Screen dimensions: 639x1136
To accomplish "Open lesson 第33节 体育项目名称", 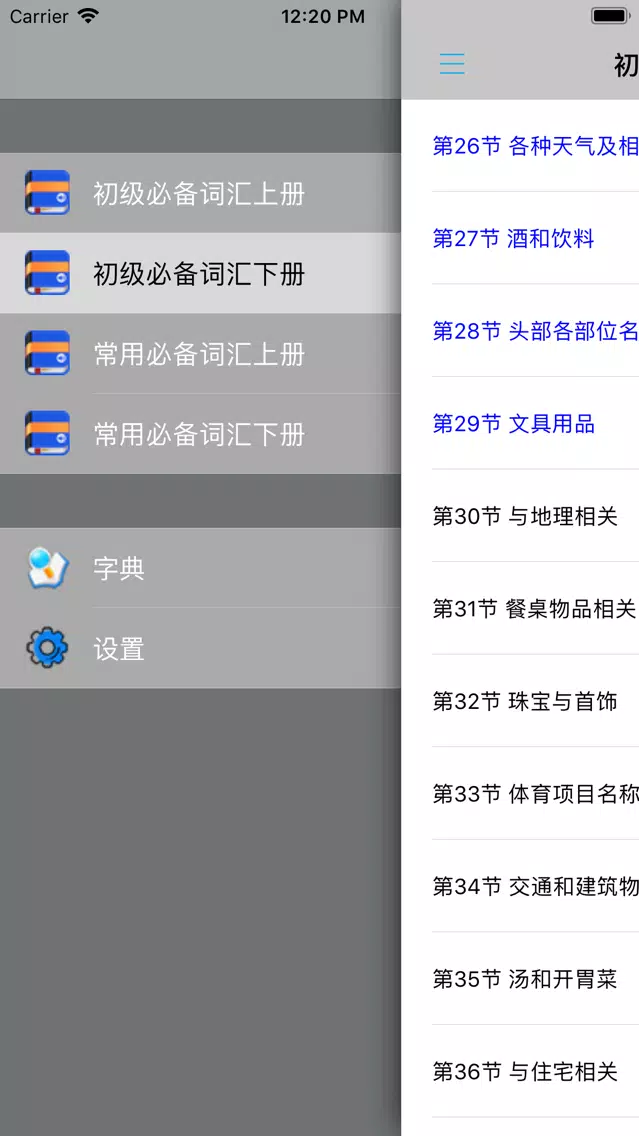I will tap(520, 794).
